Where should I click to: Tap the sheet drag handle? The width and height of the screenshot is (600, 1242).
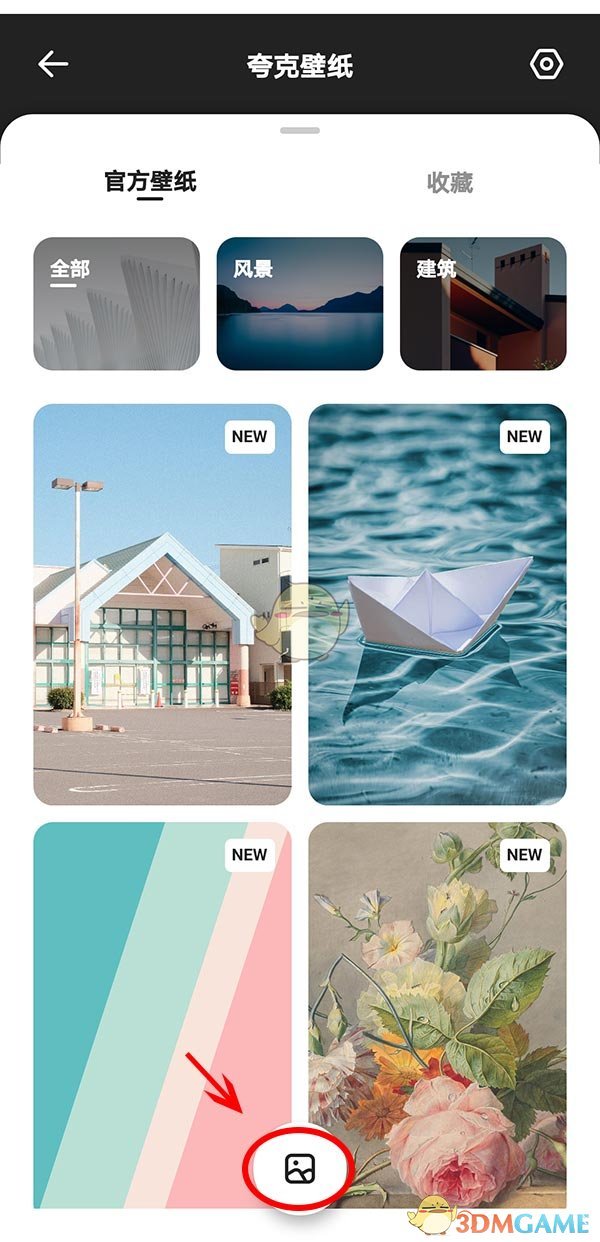300,131
